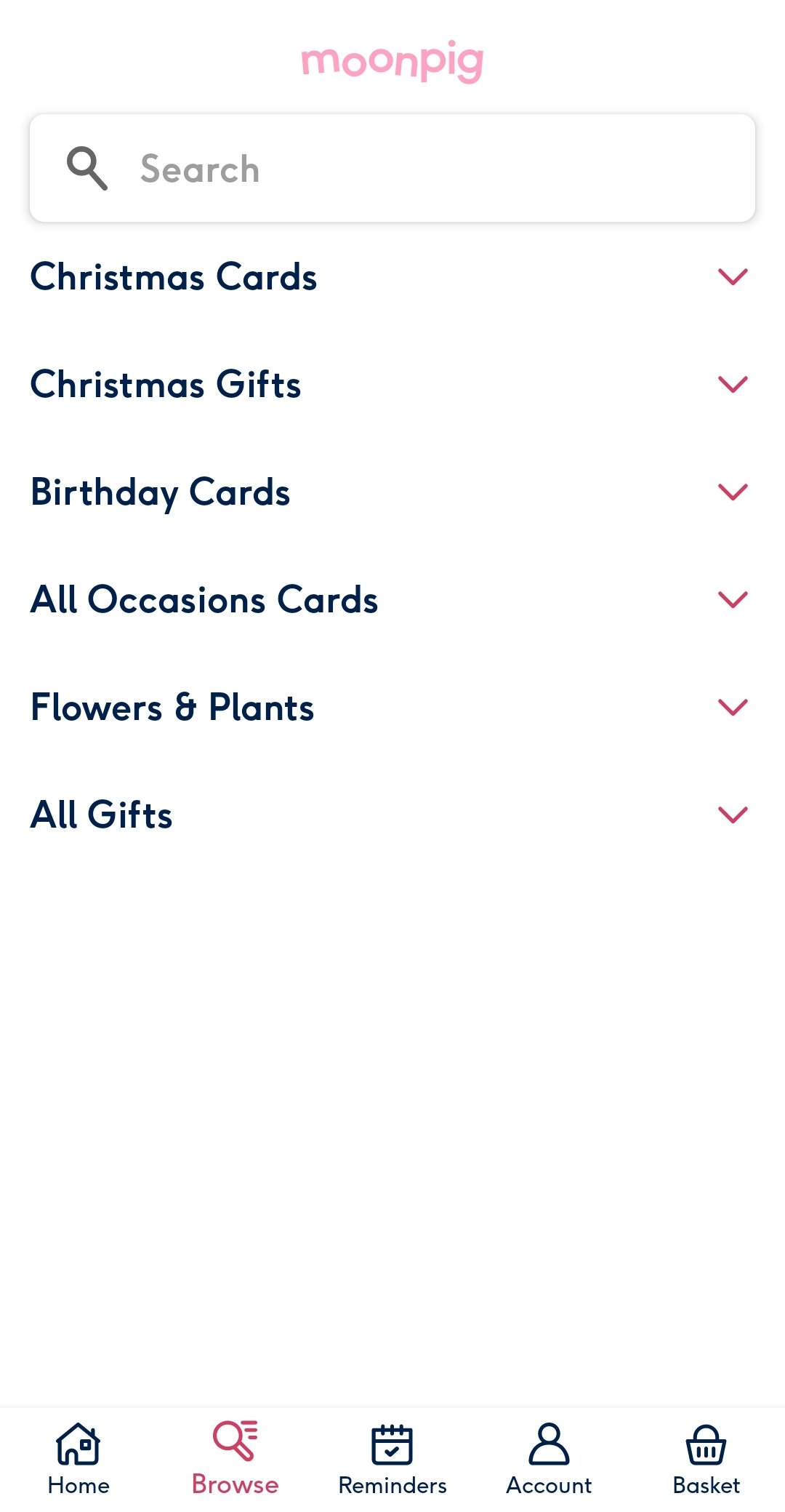
Task: Expand the Christmas Cards category
Action: click(x=392, y=277)
